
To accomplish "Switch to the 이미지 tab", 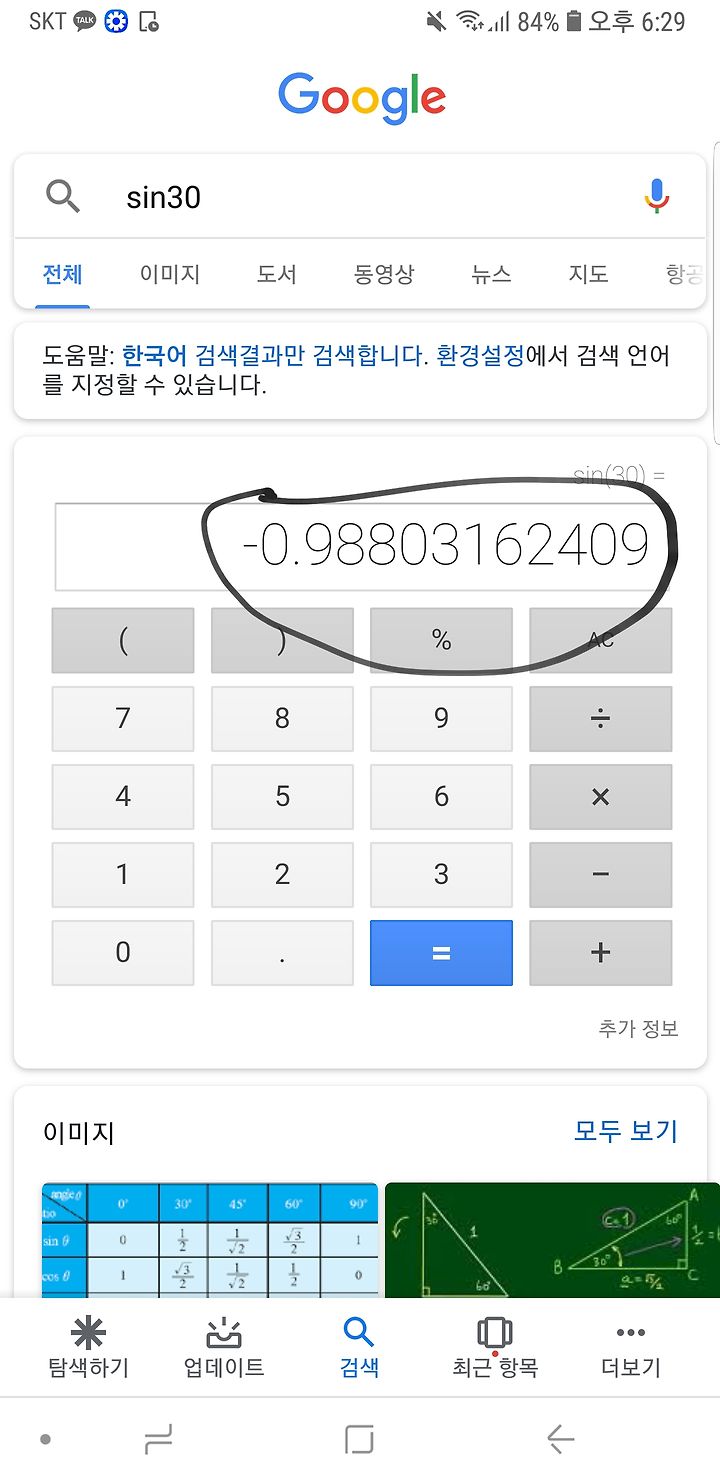I will [170, 274].
